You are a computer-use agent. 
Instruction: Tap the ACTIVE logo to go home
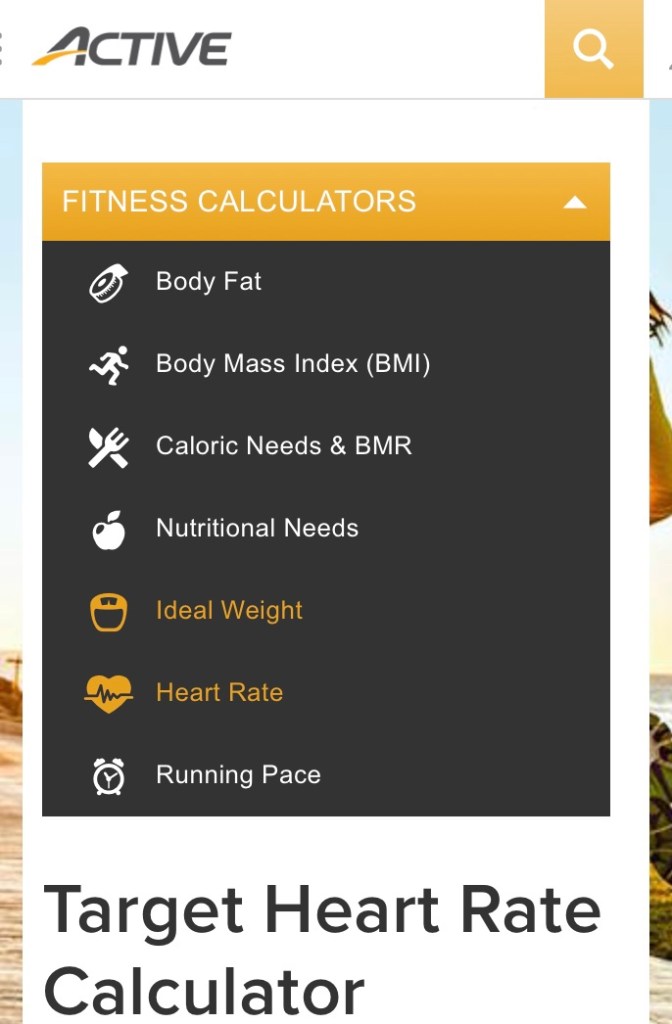point(132,47)
